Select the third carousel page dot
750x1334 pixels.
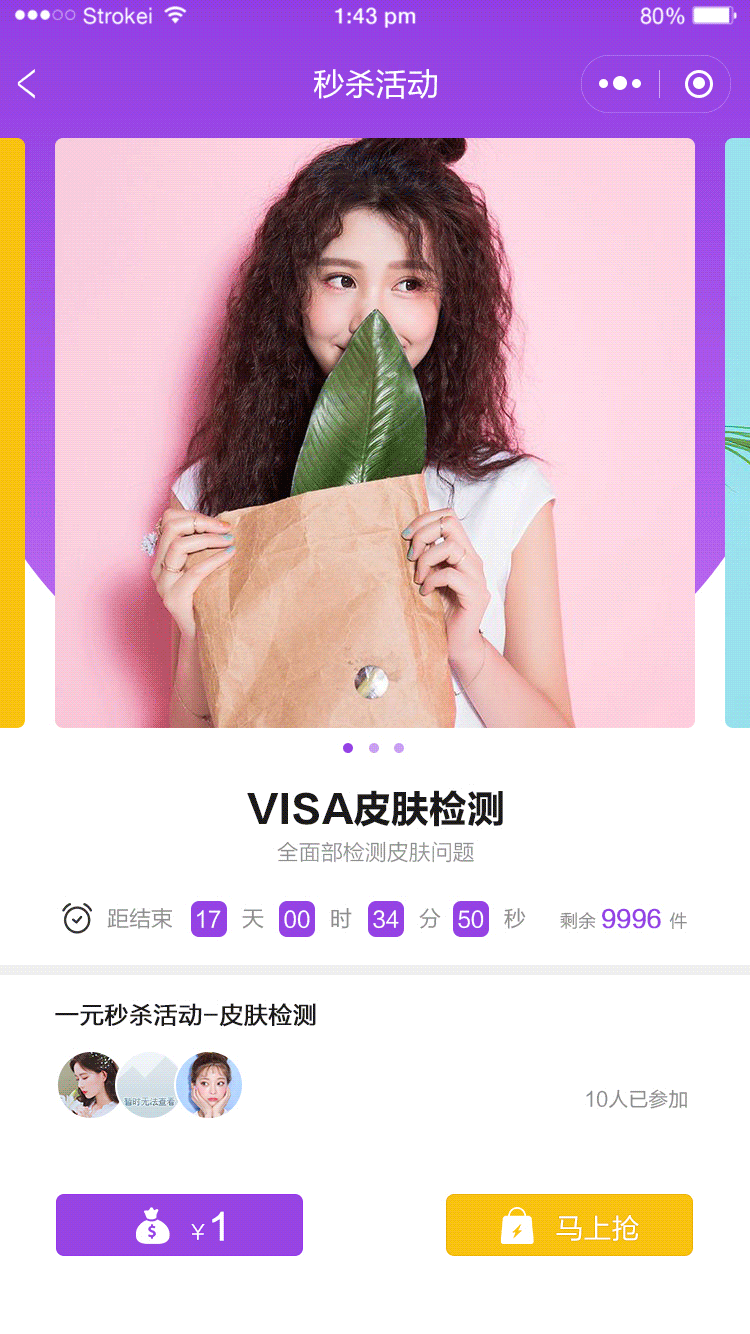tap(399, 748)
